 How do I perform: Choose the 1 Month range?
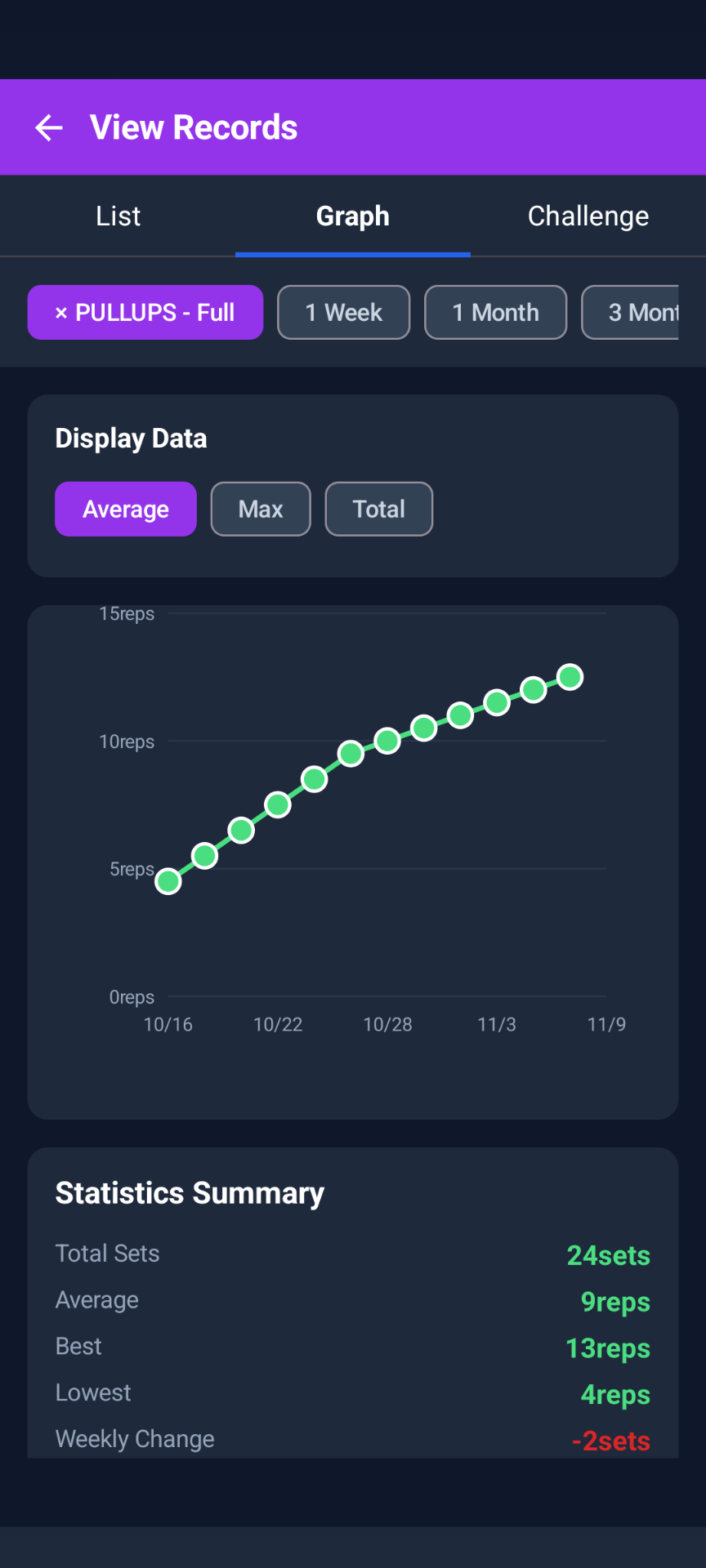495,313
